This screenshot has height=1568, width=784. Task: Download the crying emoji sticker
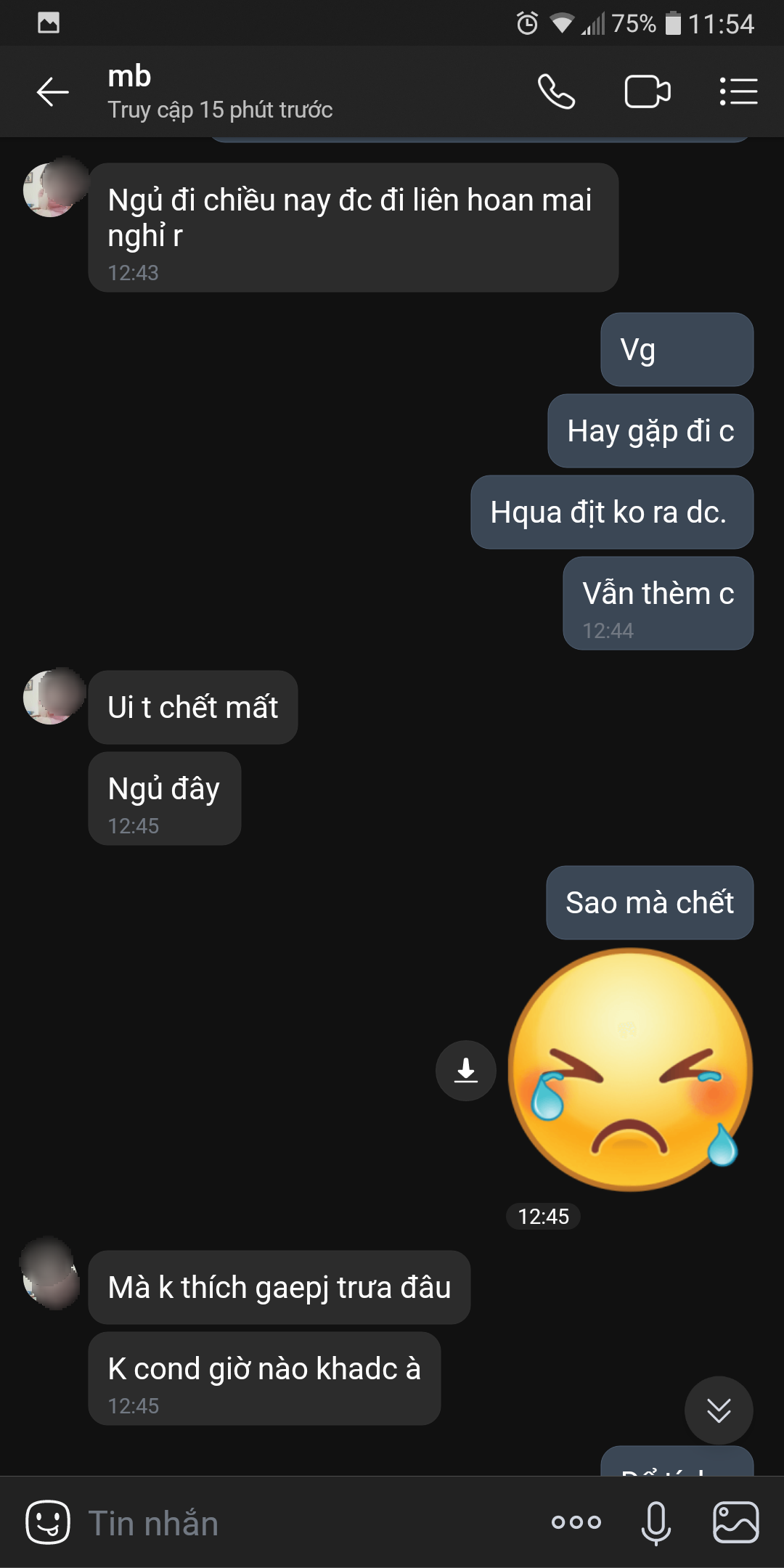point(465,1071)
